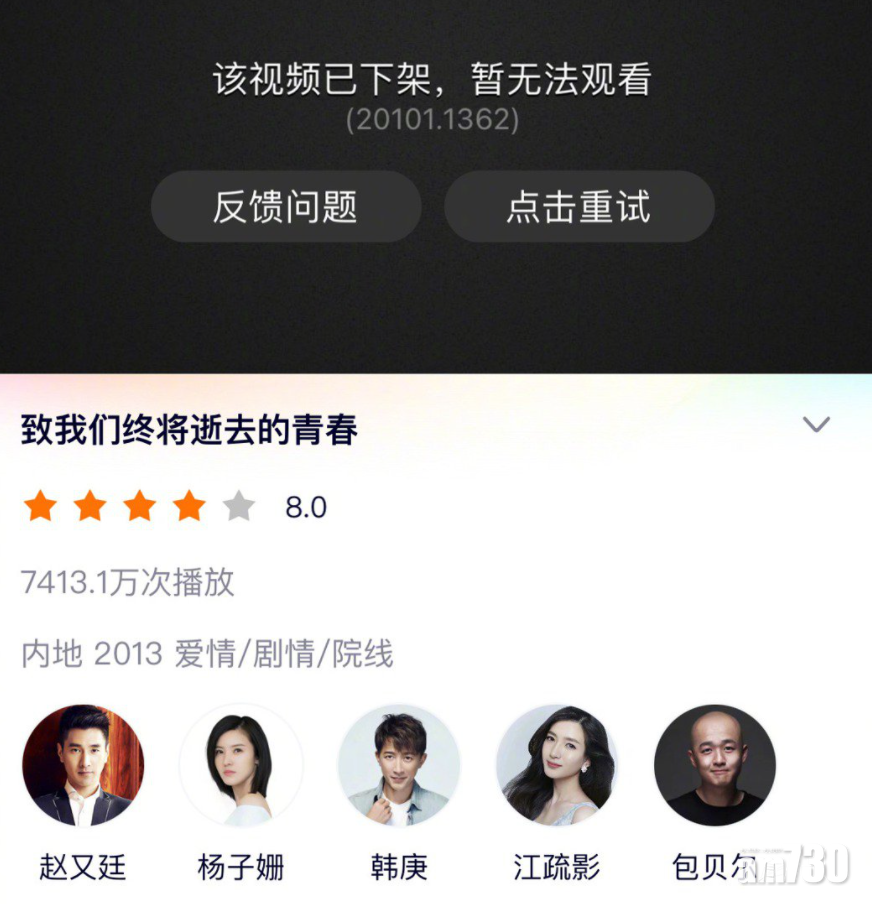Open actor 赵又廷's profile

click(83, 766)
